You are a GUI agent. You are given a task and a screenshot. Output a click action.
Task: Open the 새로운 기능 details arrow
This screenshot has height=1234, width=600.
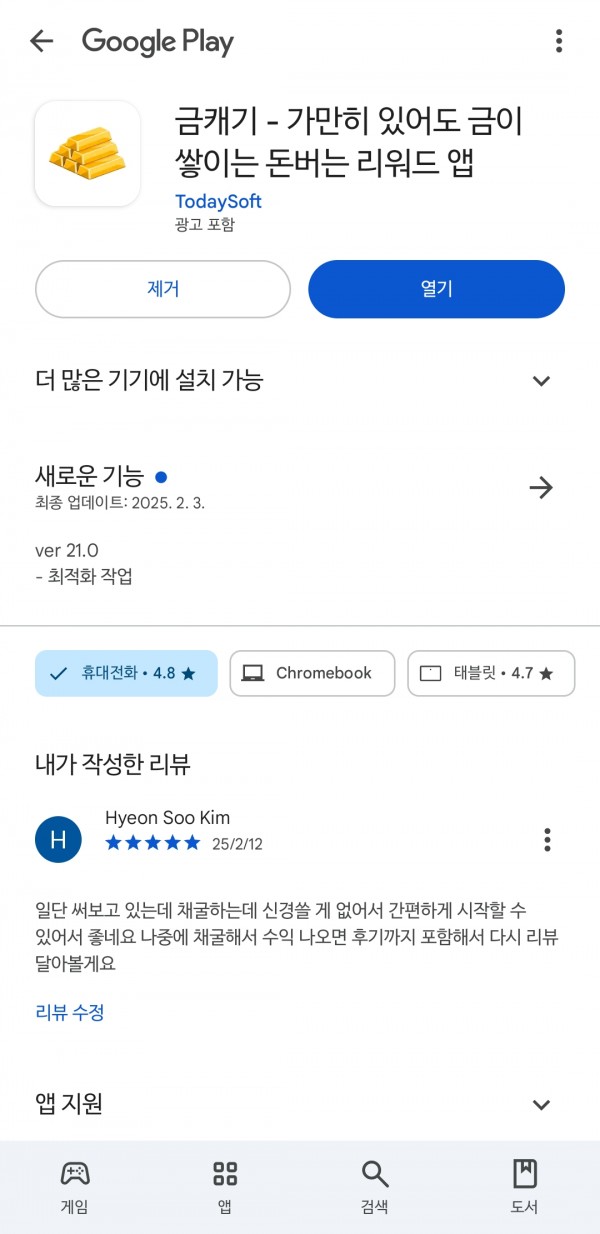click(541, 487)
